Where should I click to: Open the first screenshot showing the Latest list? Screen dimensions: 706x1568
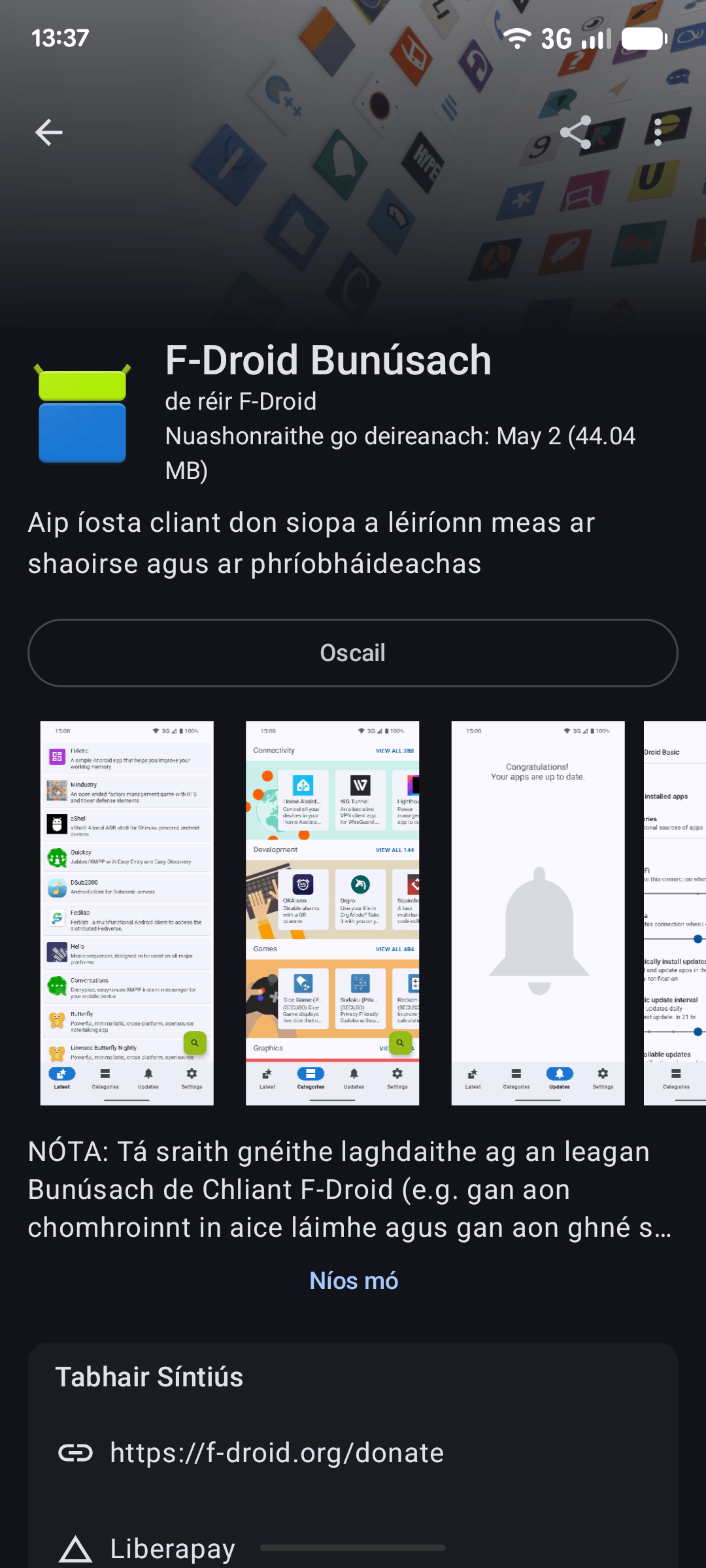pyautogui.click(x=127, y=913)
